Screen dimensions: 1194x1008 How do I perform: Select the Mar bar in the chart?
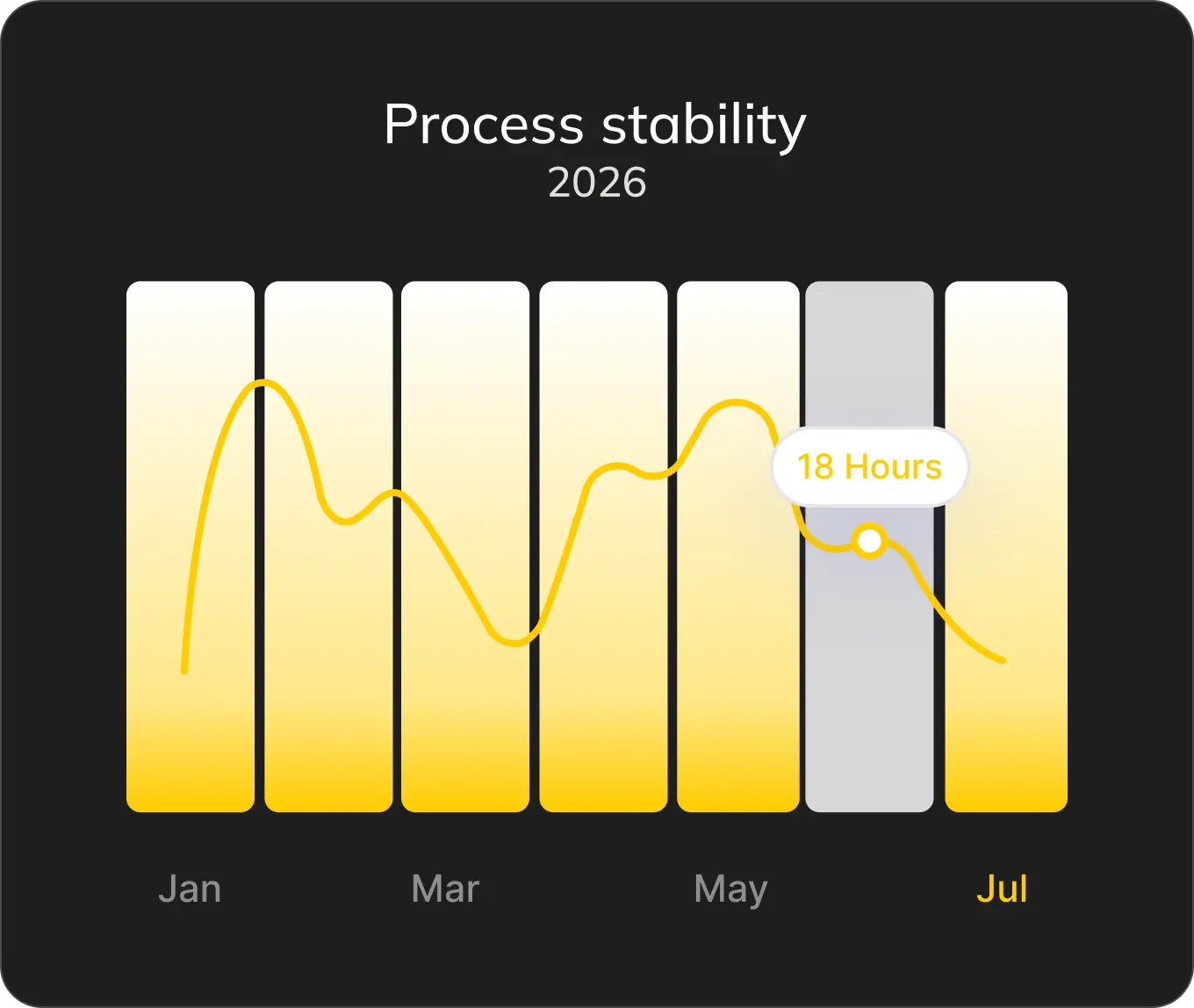tap(465, 546)
